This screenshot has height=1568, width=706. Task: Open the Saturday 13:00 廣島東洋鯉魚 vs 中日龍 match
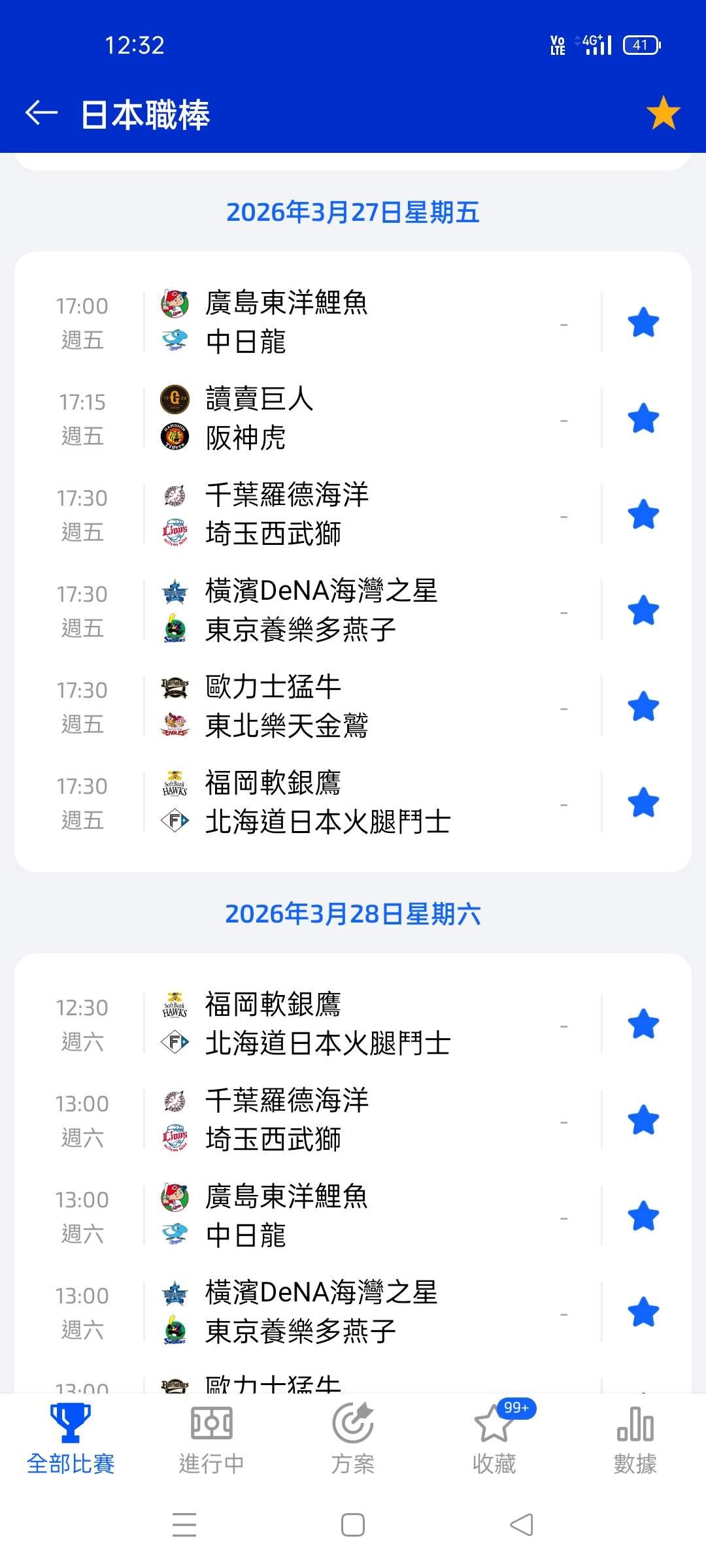pyautogui.click(x=353, y=1217)
